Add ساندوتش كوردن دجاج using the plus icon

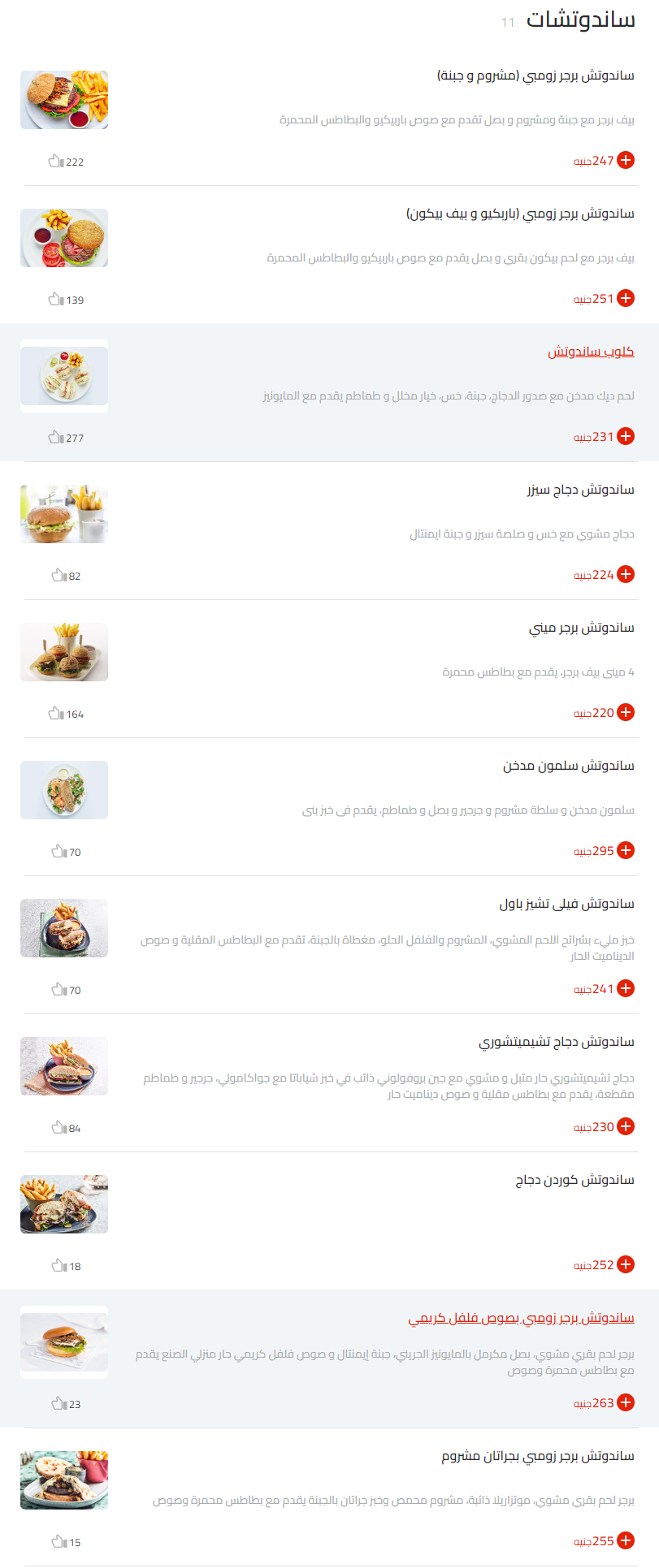tap(625, 1264)
